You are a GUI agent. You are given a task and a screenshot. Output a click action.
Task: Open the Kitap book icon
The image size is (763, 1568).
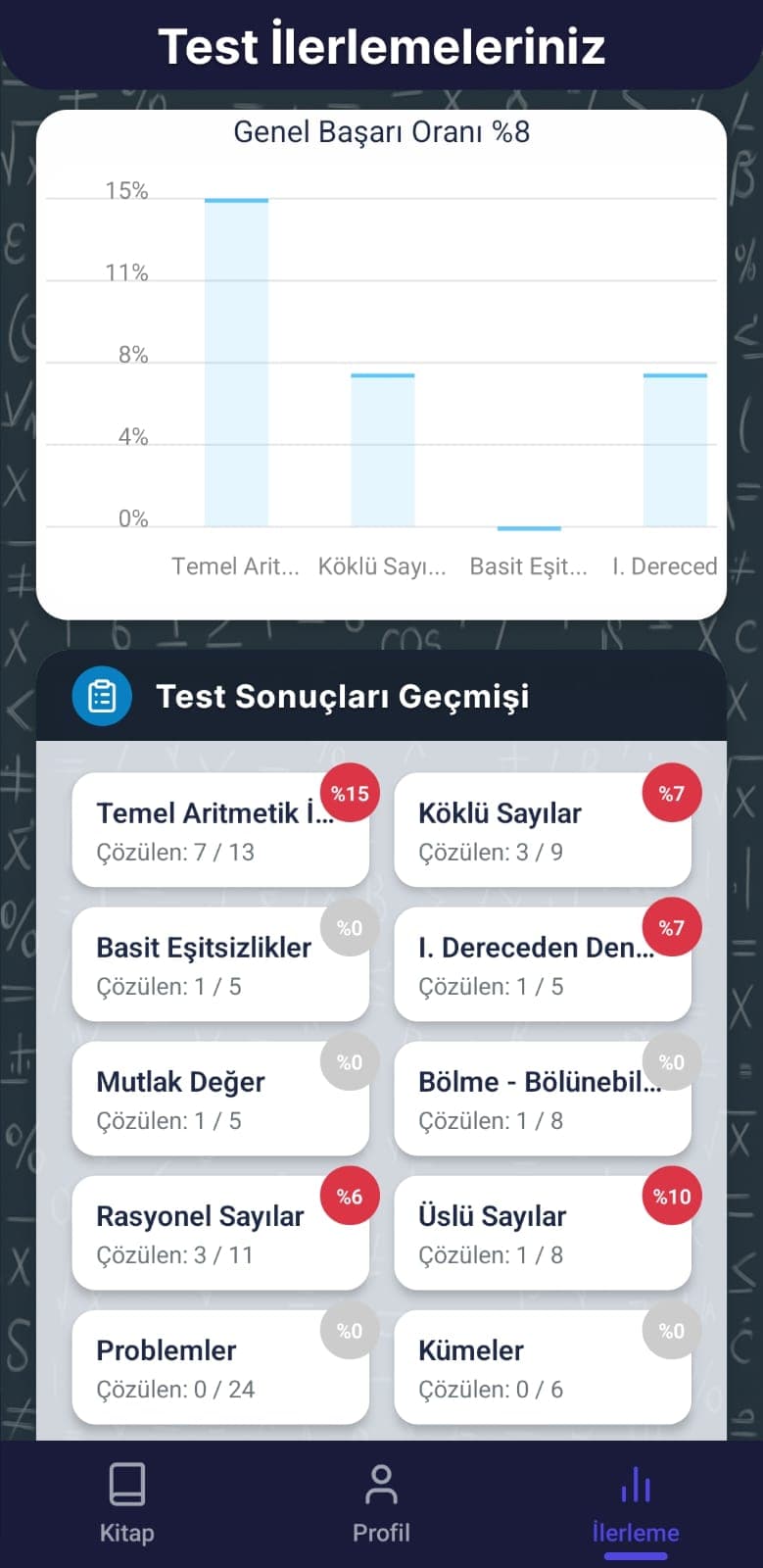coord(126,1485)
